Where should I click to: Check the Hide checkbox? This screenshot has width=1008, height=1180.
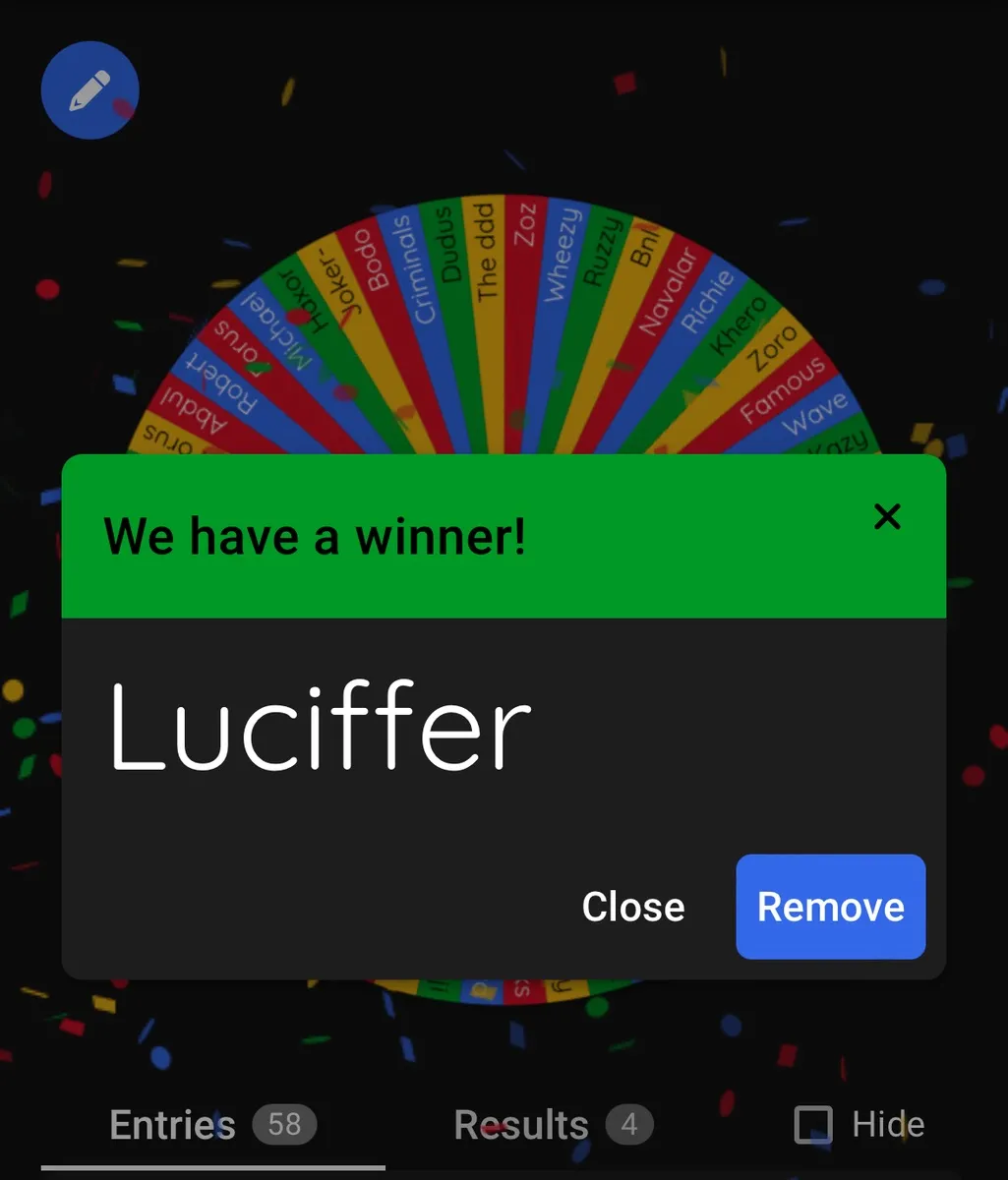[813, 1125]
